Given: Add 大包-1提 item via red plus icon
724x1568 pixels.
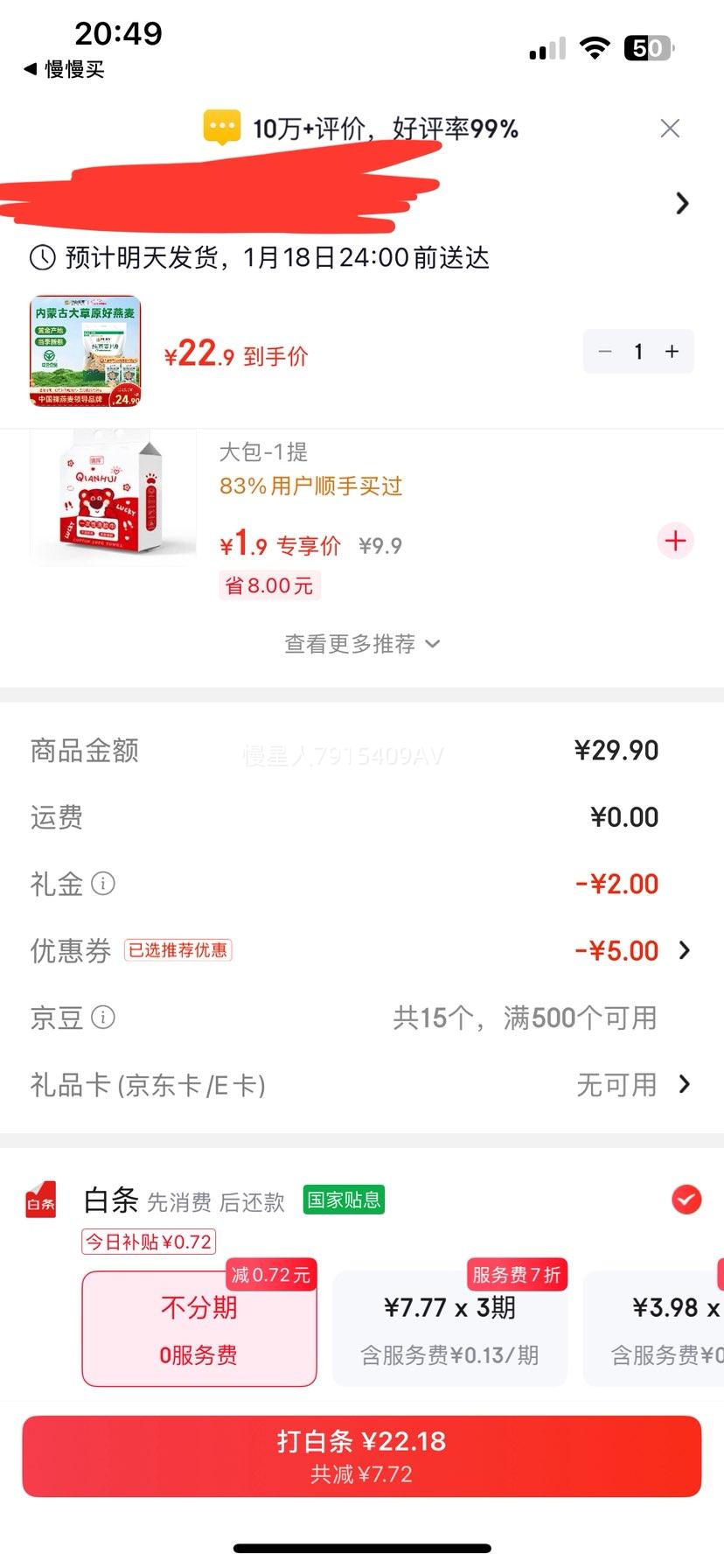Looking at the screenshot, I should (x=675, y=541).
